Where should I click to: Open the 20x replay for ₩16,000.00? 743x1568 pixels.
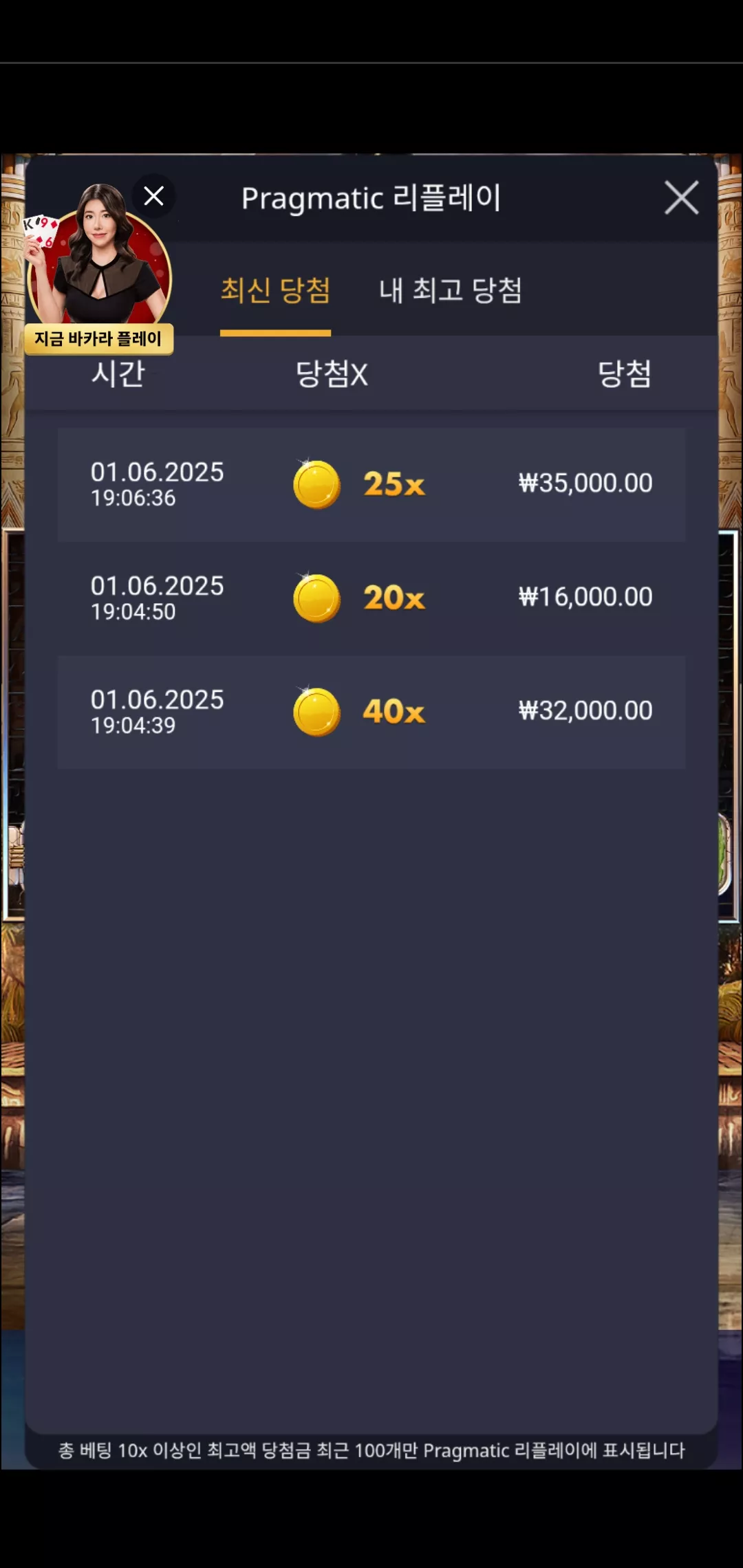click(x=371, y=598)
